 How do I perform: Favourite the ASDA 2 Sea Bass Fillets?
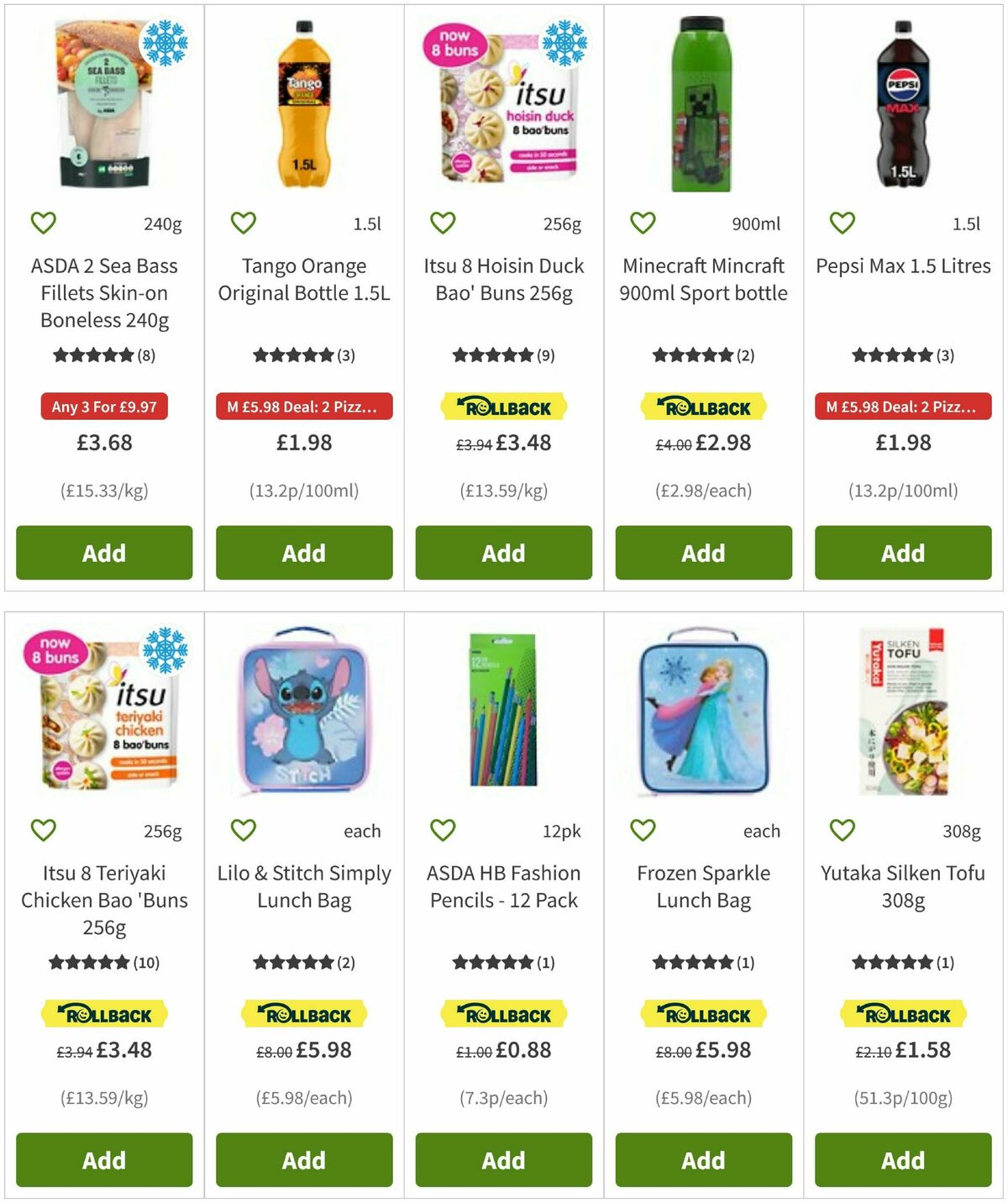click(44, 222)
